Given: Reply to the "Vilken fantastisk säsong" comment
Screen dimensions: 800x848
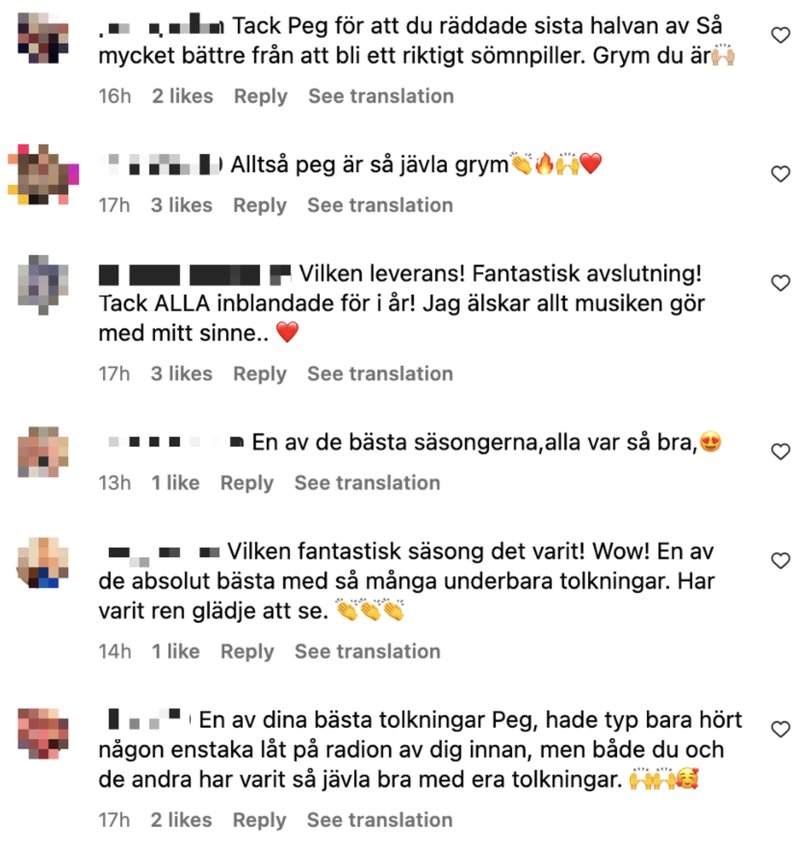Looking at the screenshot, I should click(x=247, y=652).
